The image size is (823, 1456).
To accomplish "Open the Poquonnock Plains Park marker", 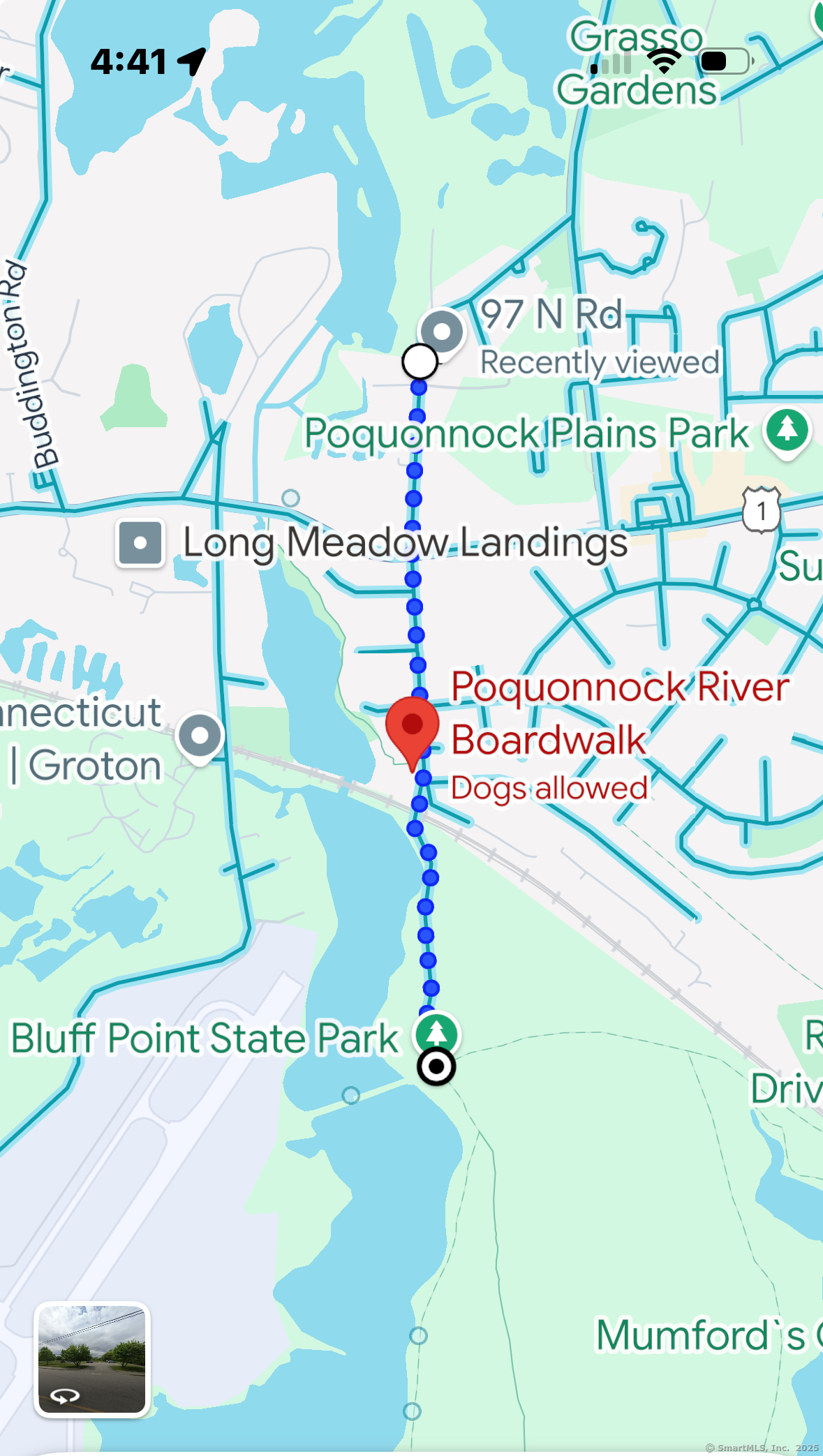I will tap(787, 431).
